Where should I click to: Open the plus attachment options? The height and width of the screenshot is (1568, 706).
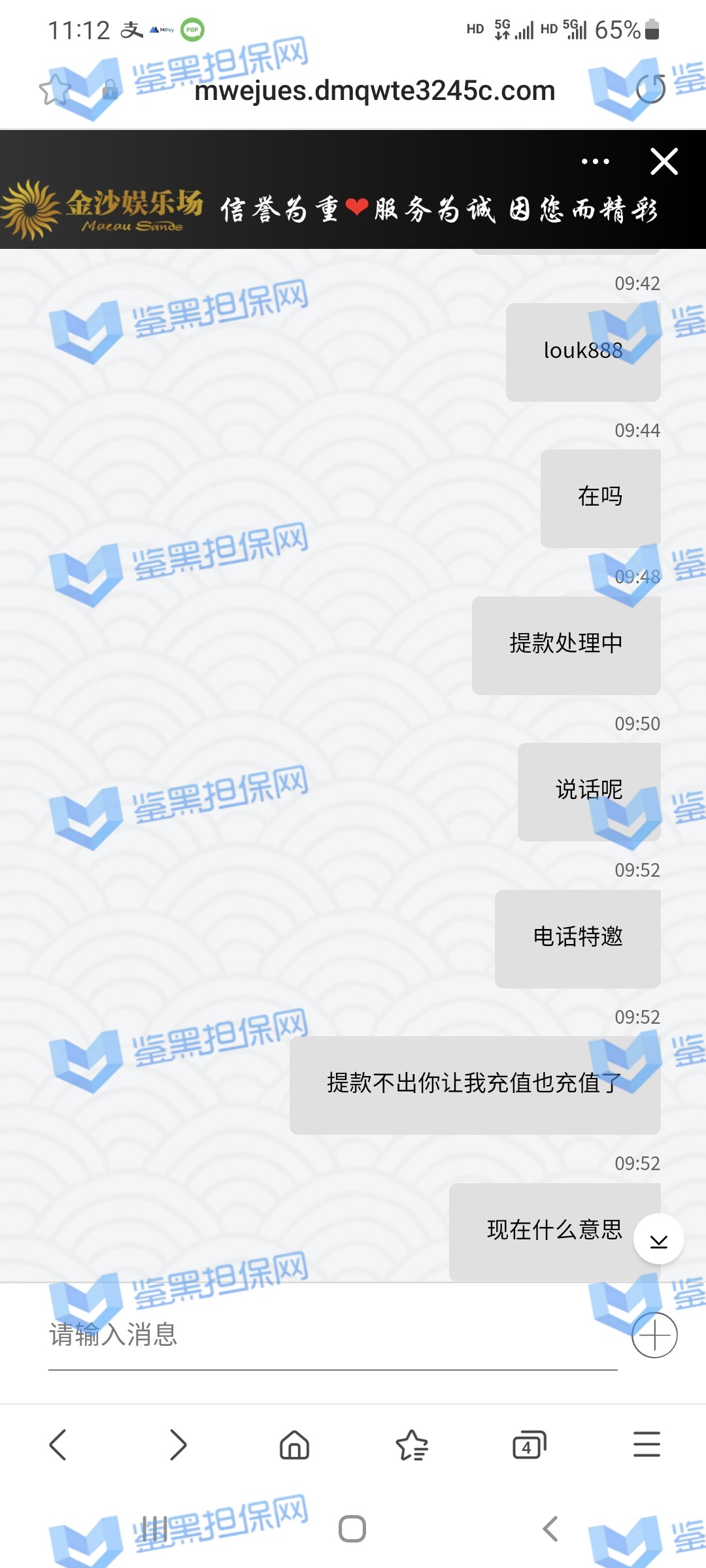[654, 1335]
